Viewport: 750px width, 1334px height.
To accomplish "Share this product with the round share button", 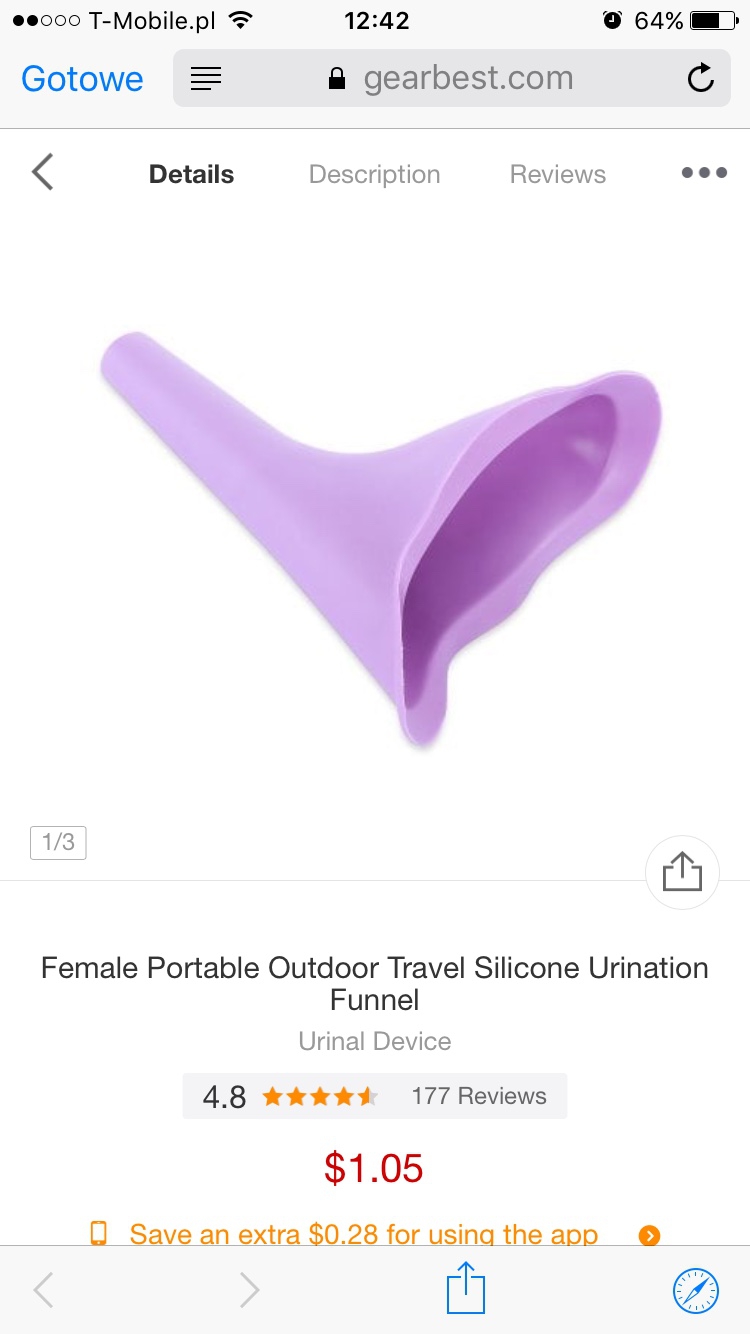I will (682, 873).
